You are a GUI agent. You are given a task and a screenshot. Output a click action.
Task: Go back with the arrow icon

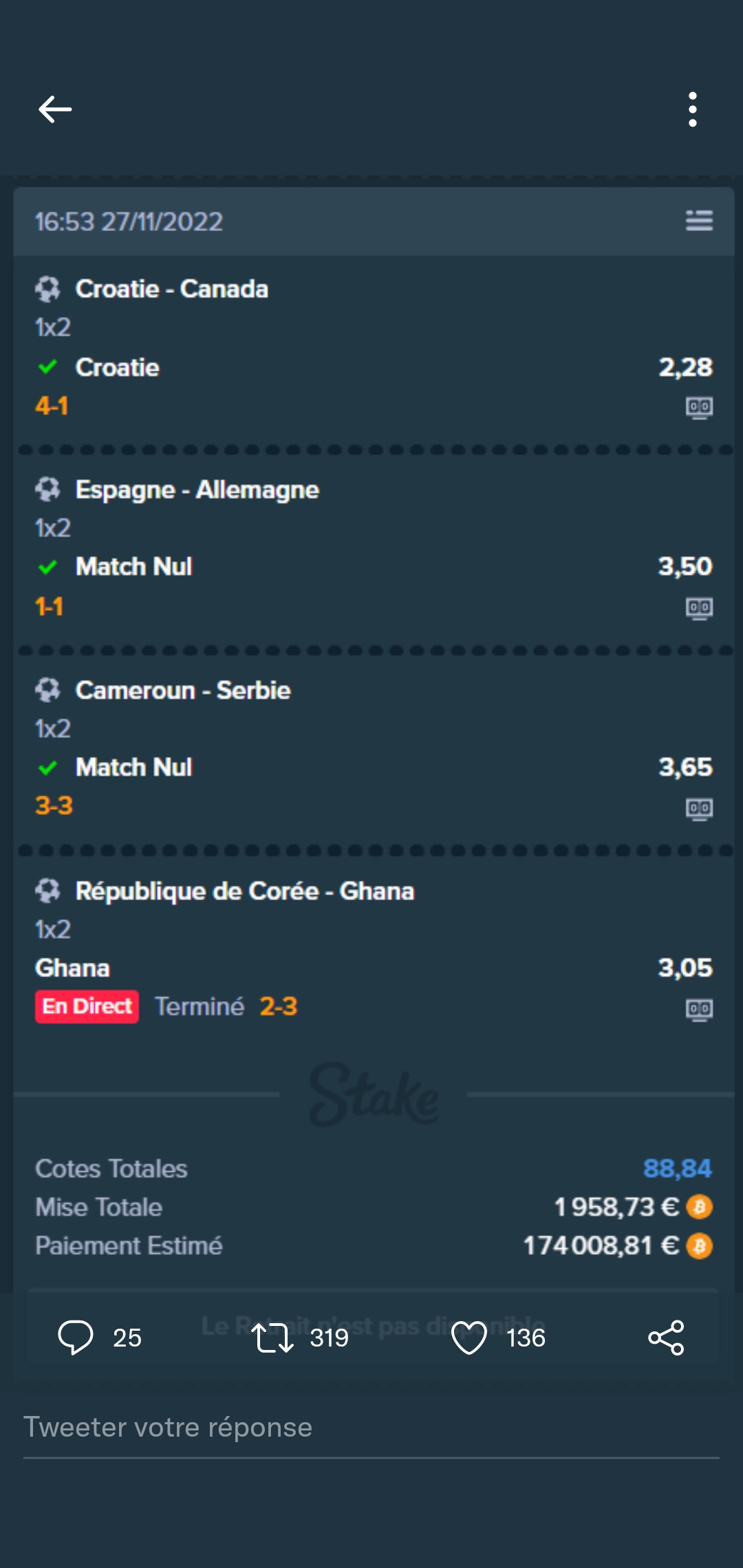(55, 109)
